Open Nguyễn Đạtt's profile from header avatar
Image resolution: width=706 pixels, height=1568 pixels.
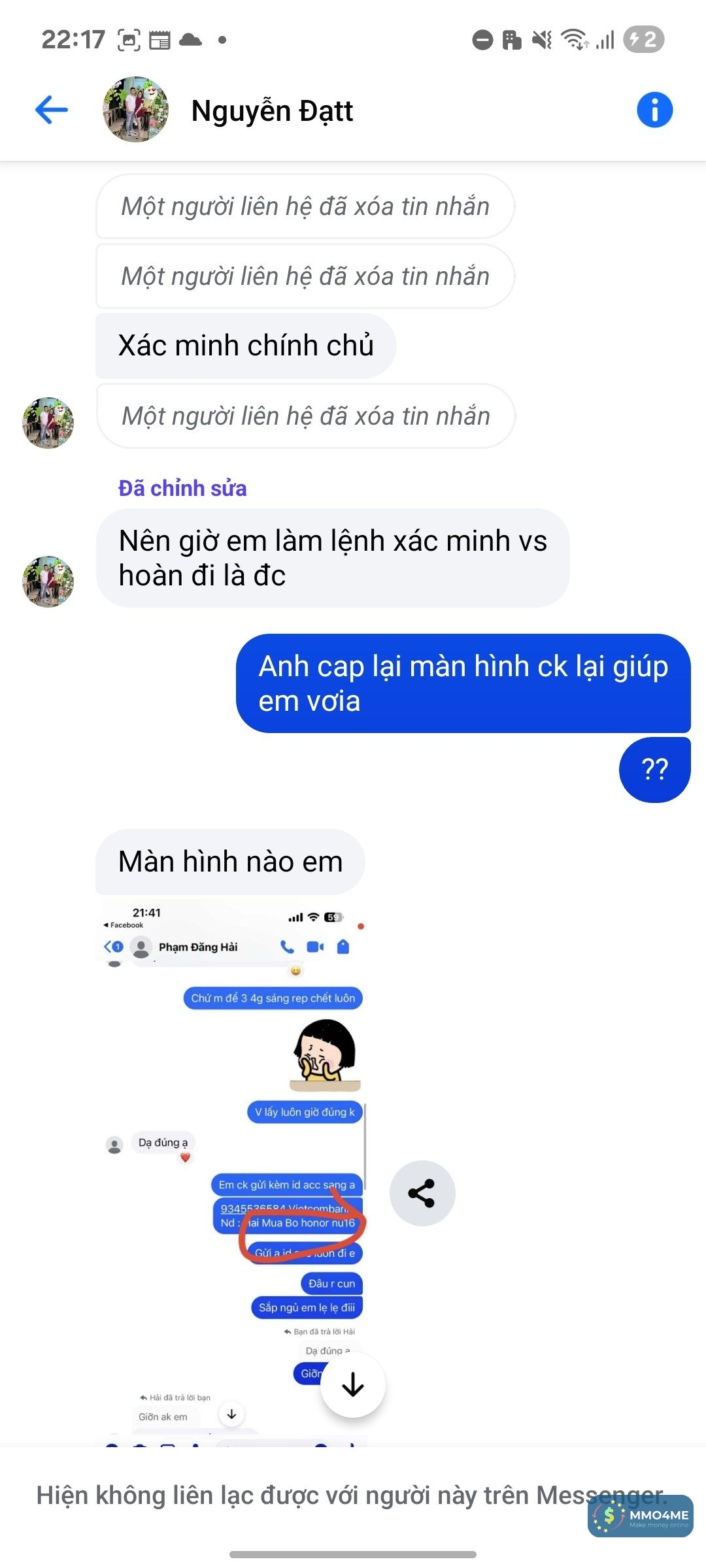(136, 110)
